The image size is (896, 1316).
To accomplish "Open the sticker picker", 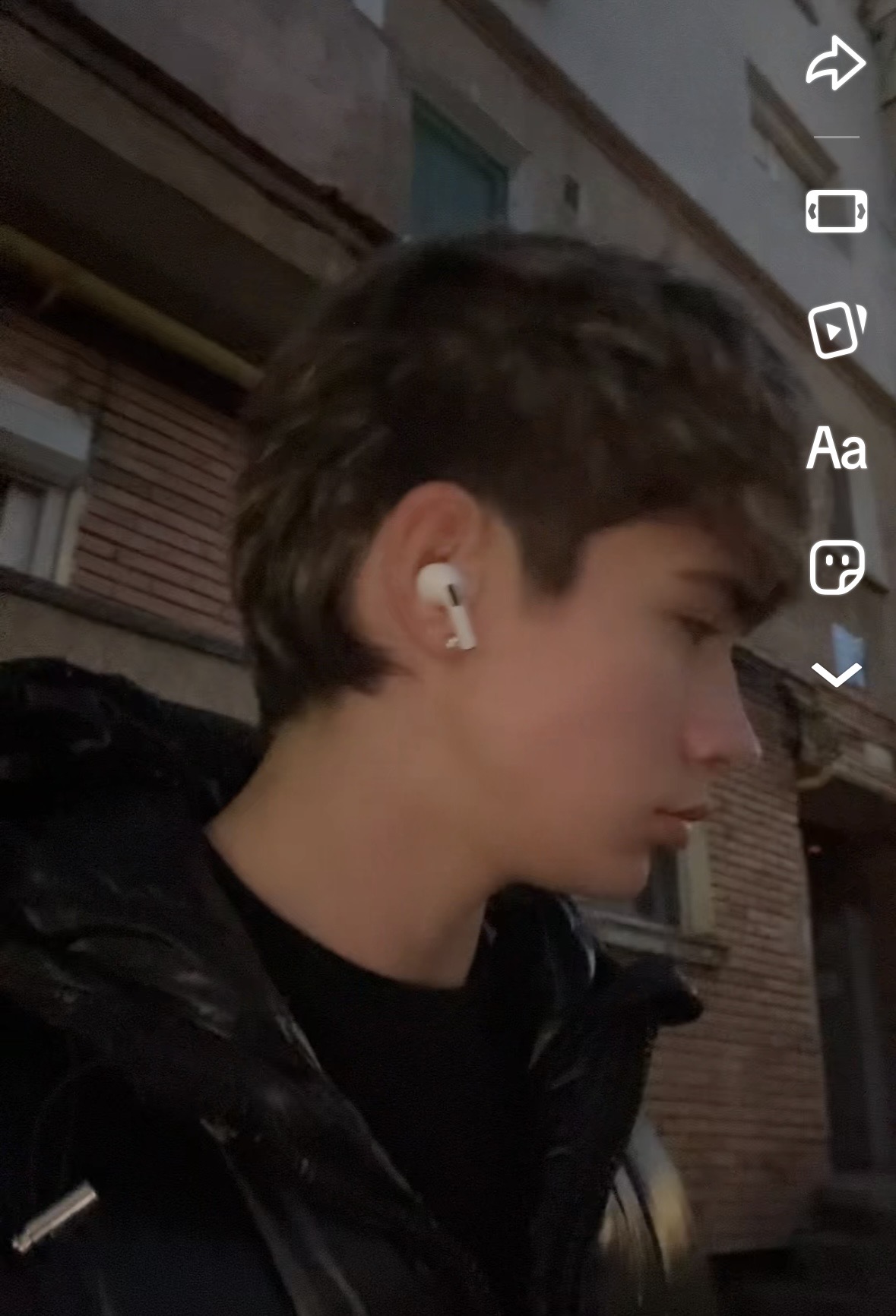I will pos(836,567).
